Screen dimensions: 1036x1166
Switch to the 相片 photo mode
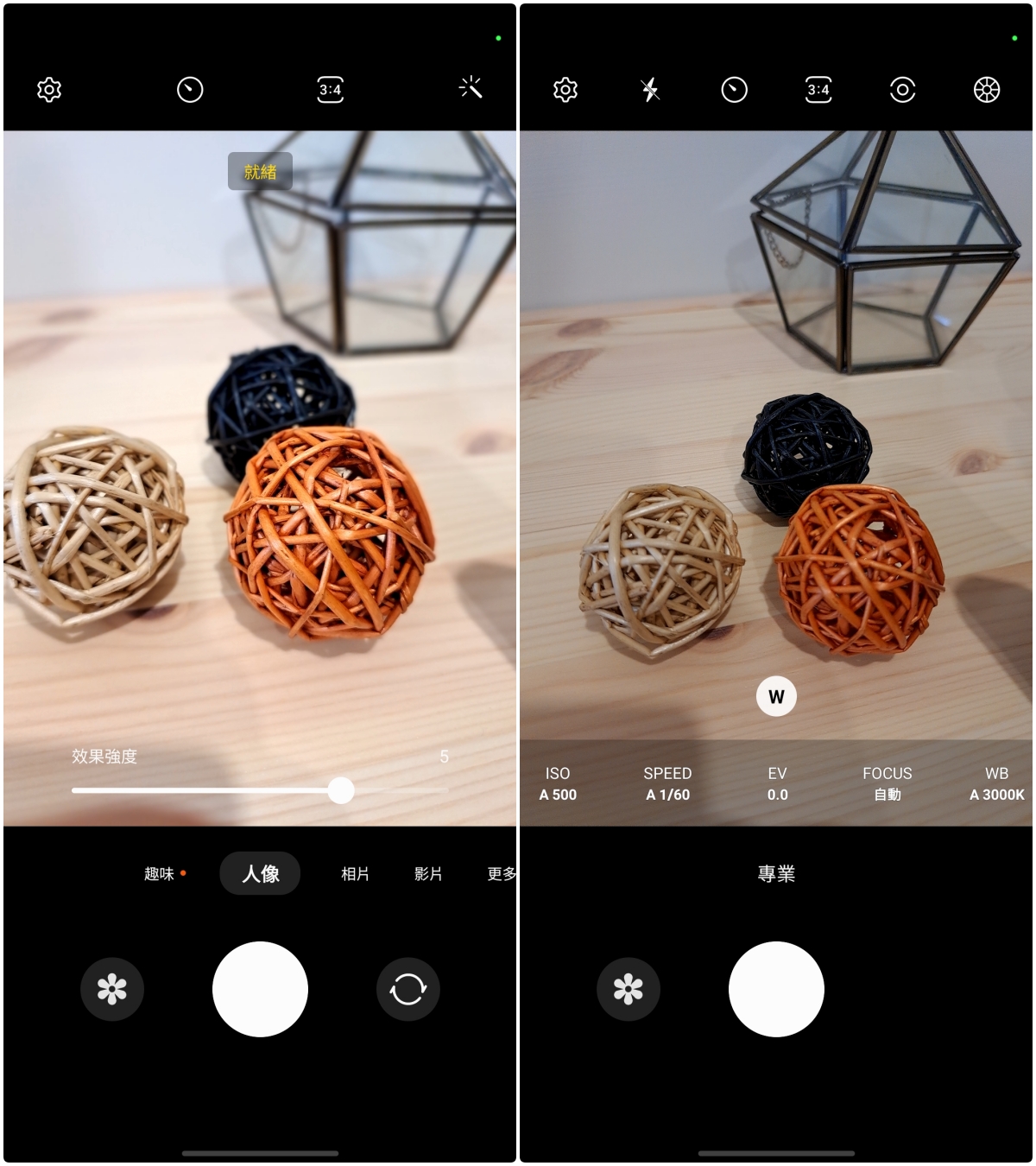pyautogui.click(x=355, y=874)
